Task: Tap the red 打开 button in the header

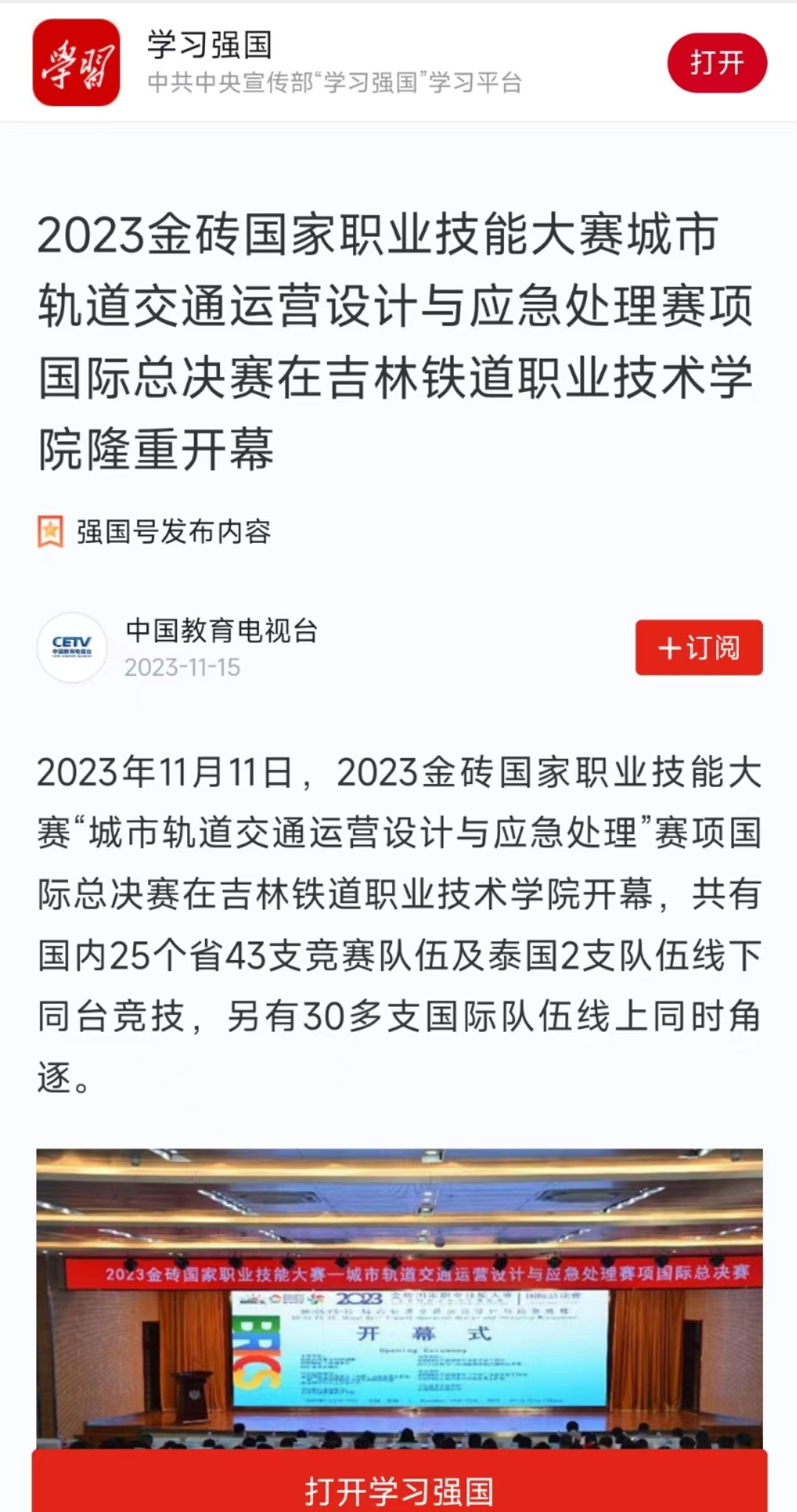Action: point(716,63)
